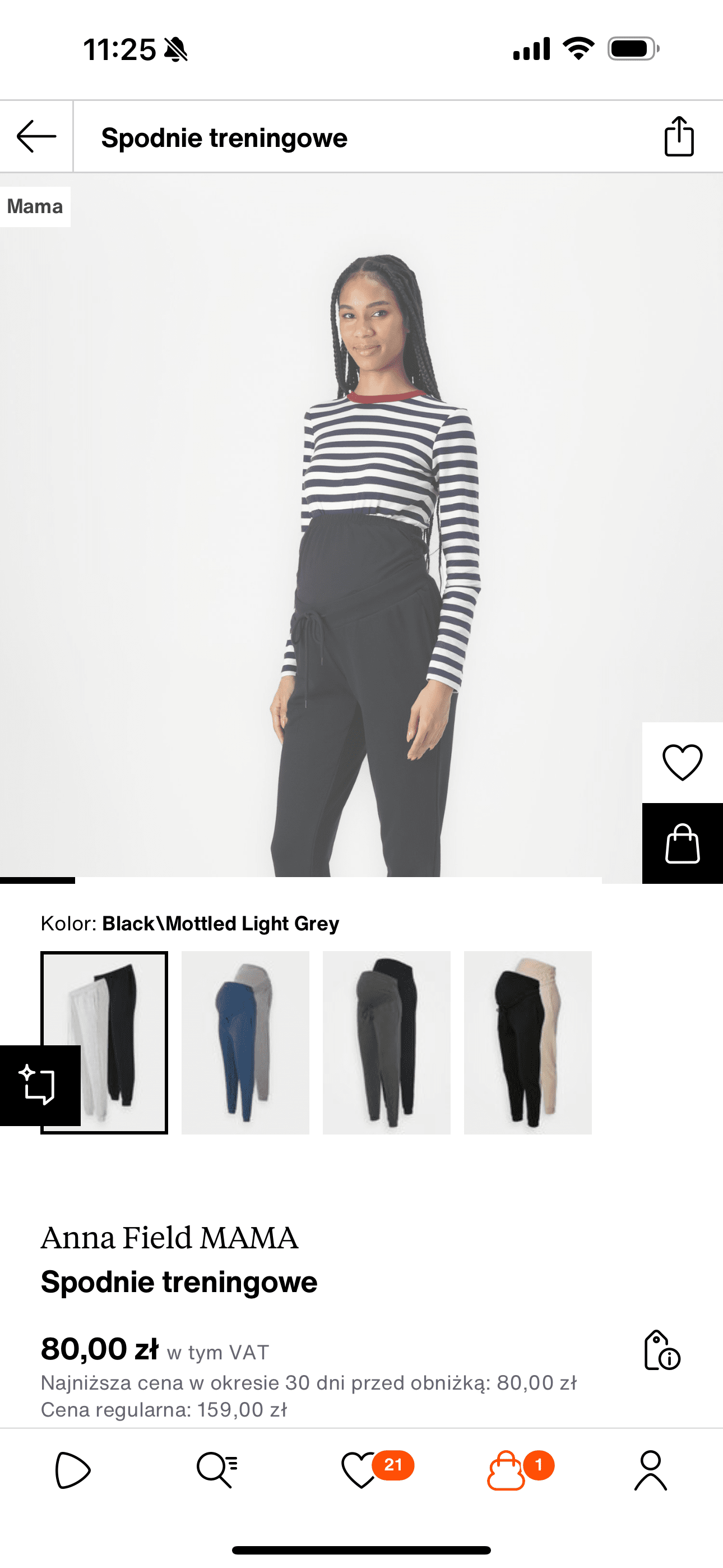Add product to bag with black bag button
Viewport: 723px width, 1568px height.
point(682,843)
